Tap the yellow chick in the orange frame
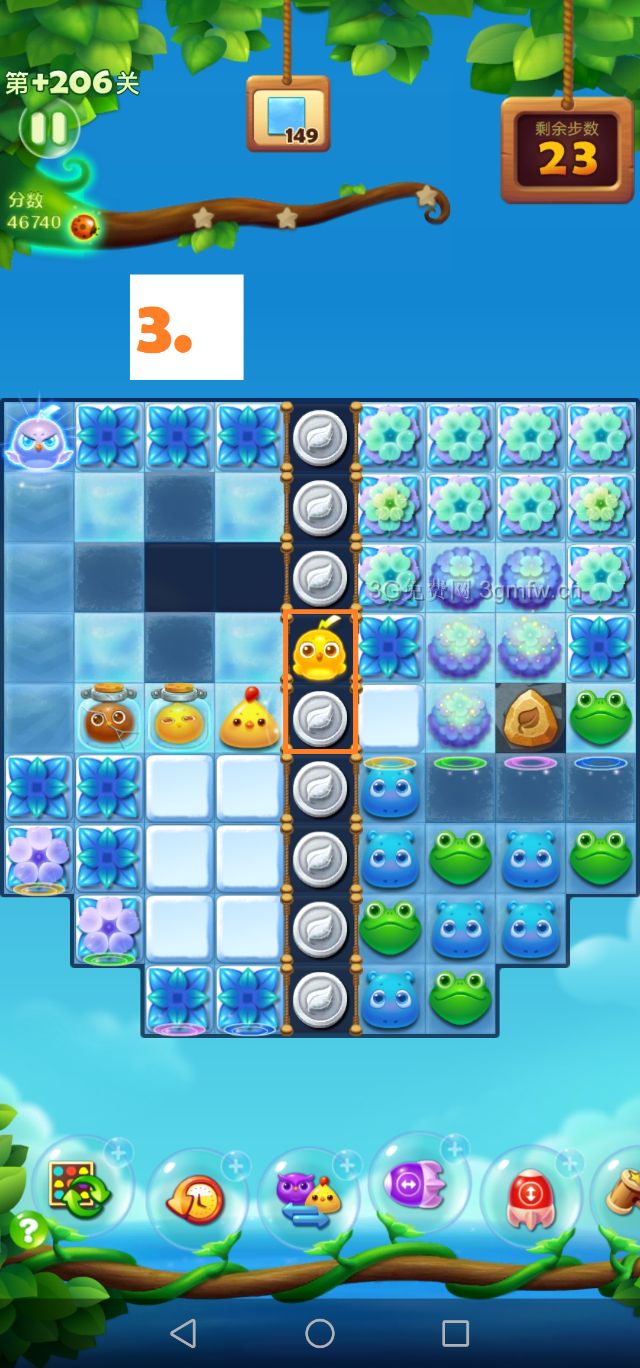The image size is (640, 1368). pos(320,648)
